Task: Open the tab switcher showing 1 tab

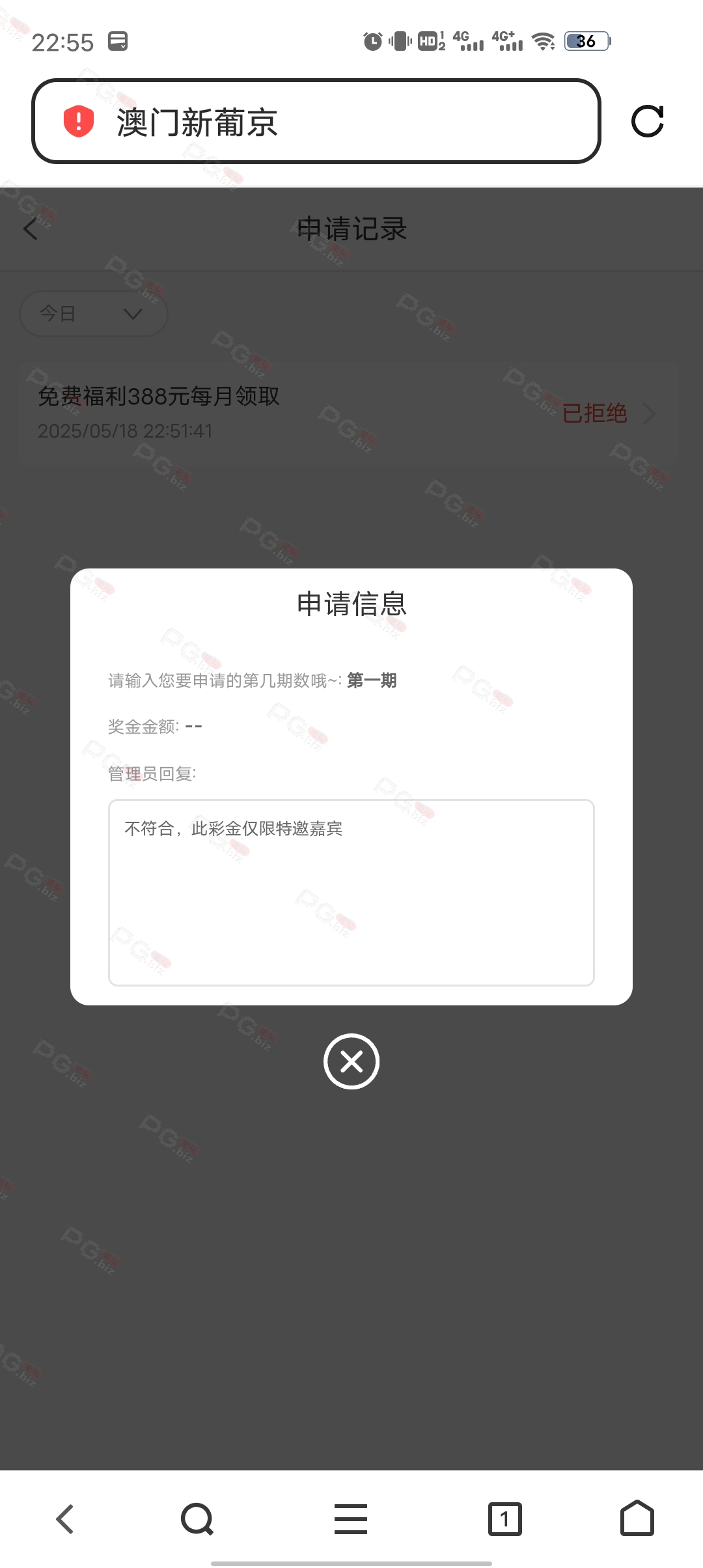Action: [x=504, y=1519]
